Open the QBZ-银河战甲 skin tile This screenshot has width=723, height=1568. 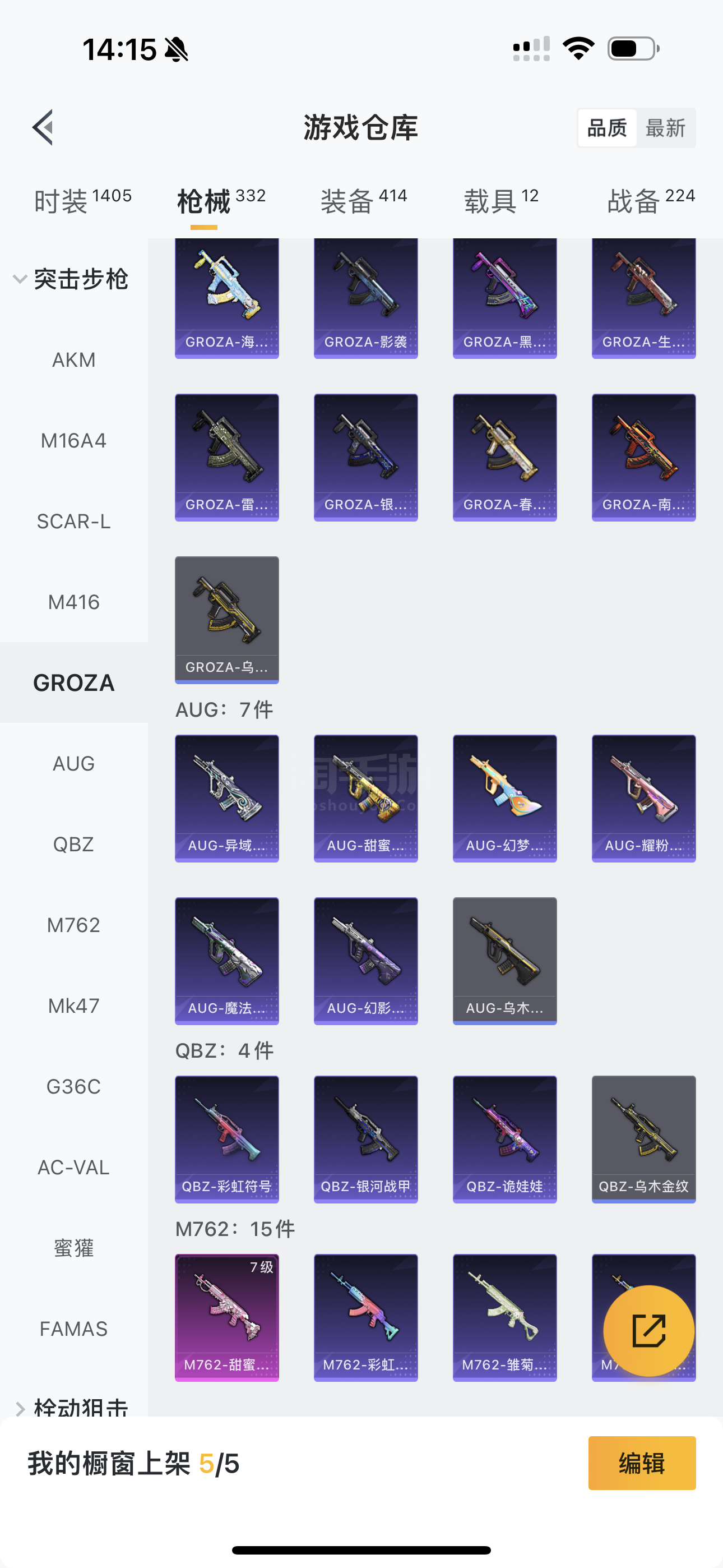click(366, 1139)
